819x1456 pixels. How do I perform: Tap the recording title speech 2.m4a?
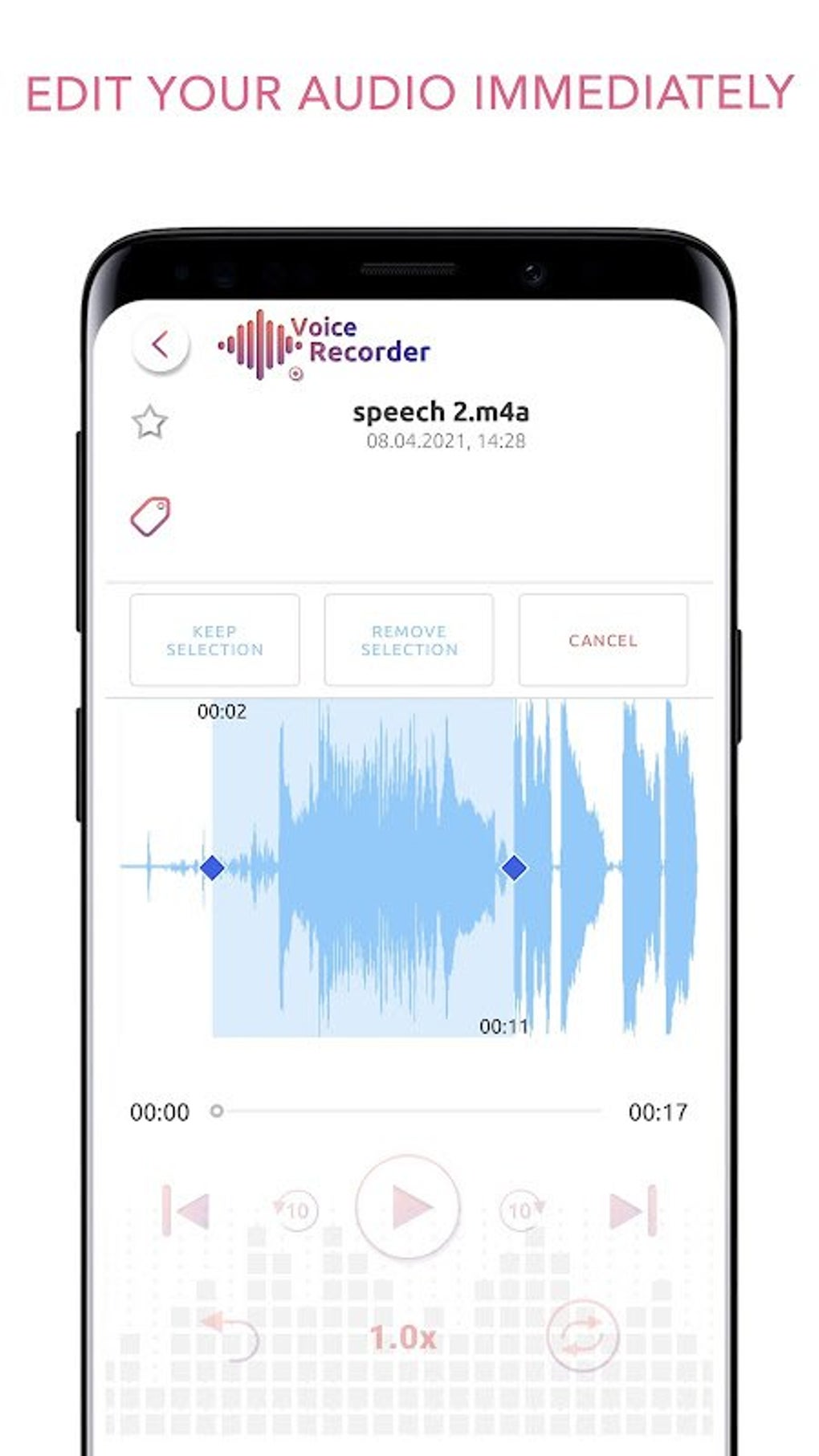442,412
